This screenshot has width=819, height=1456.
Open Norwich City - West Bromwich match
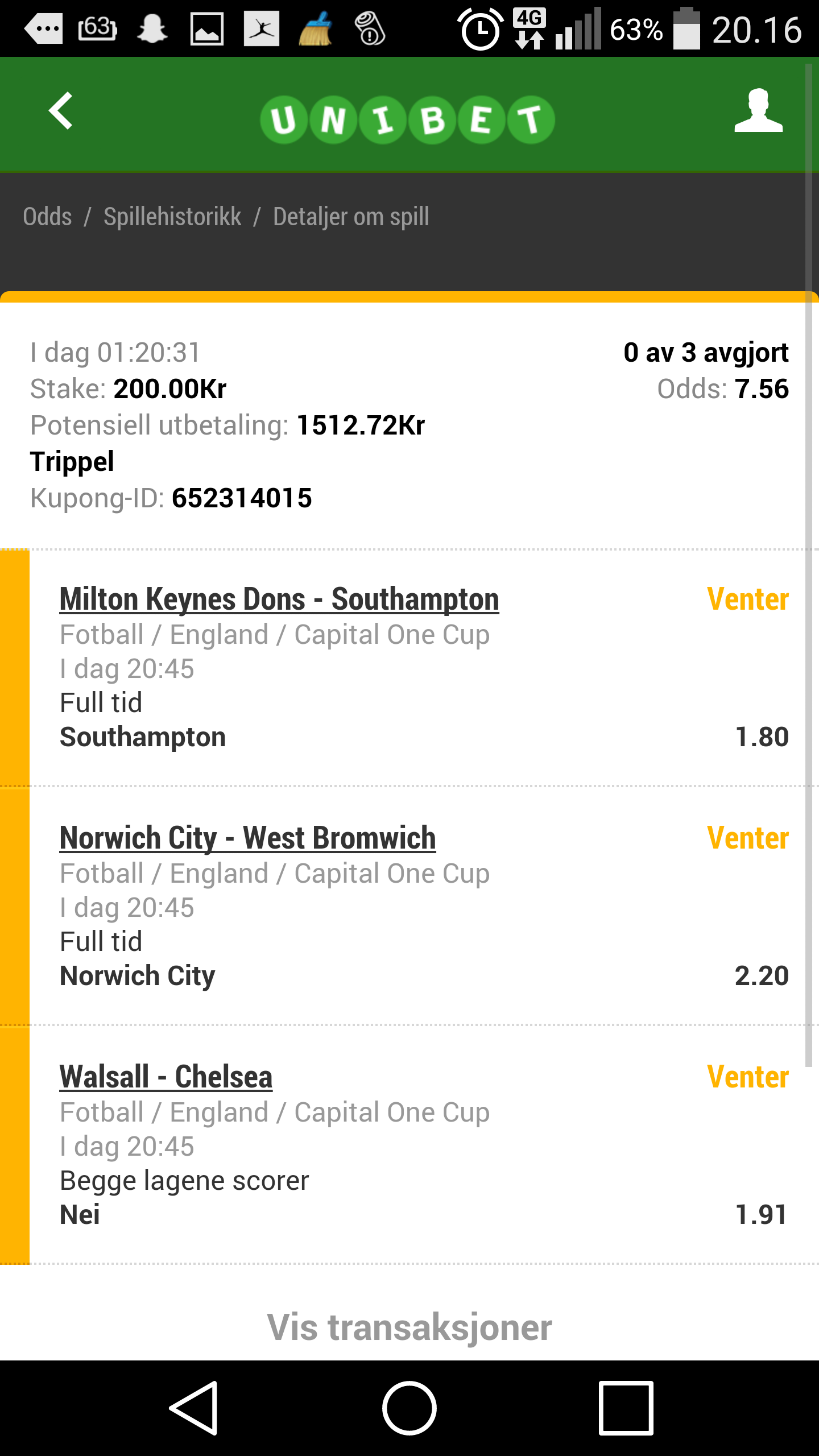(248, 838)
